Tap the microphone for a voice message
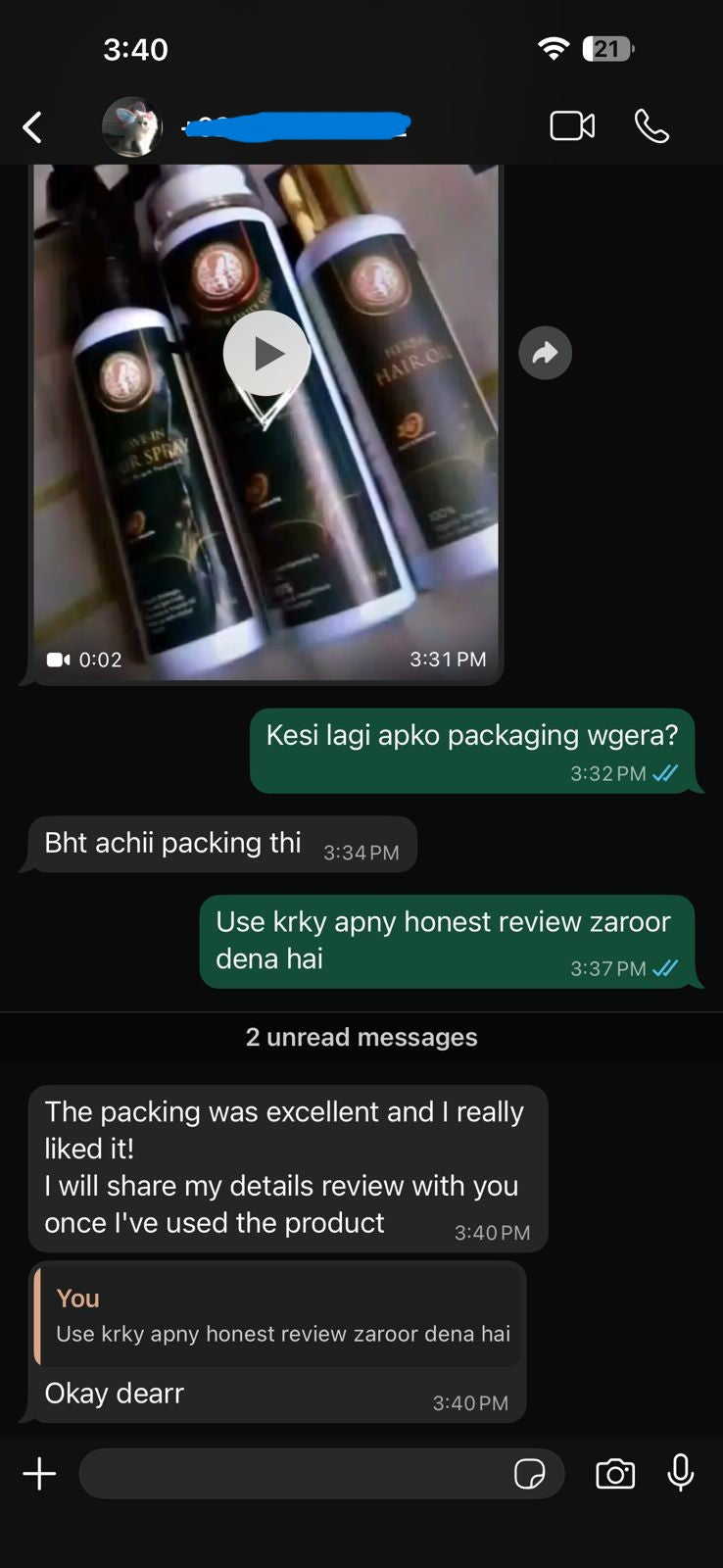This screenshot has width=723, height=1568. (681, 1473)
